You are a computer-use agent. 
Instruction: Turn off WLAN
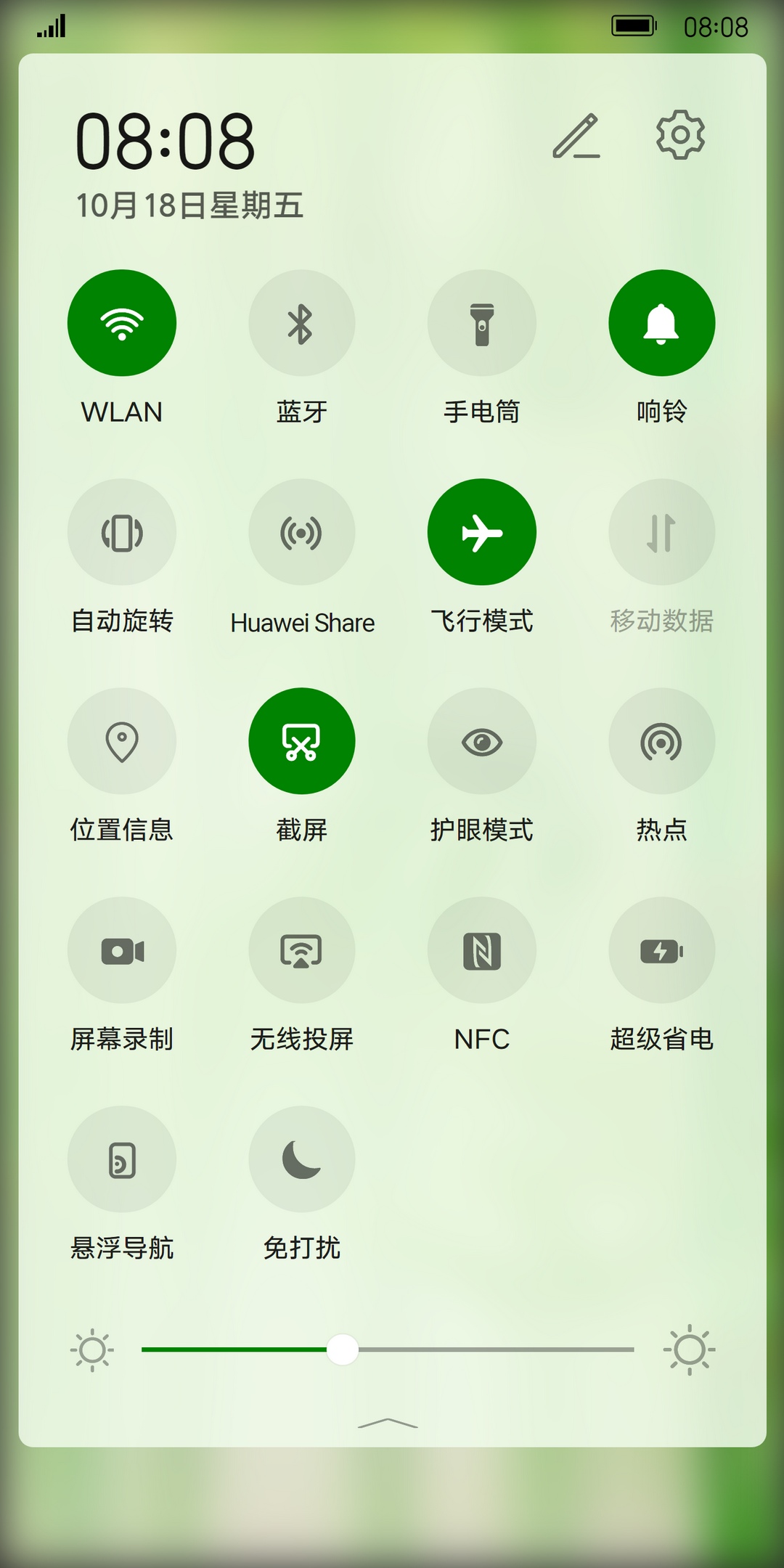pos(122,323)
